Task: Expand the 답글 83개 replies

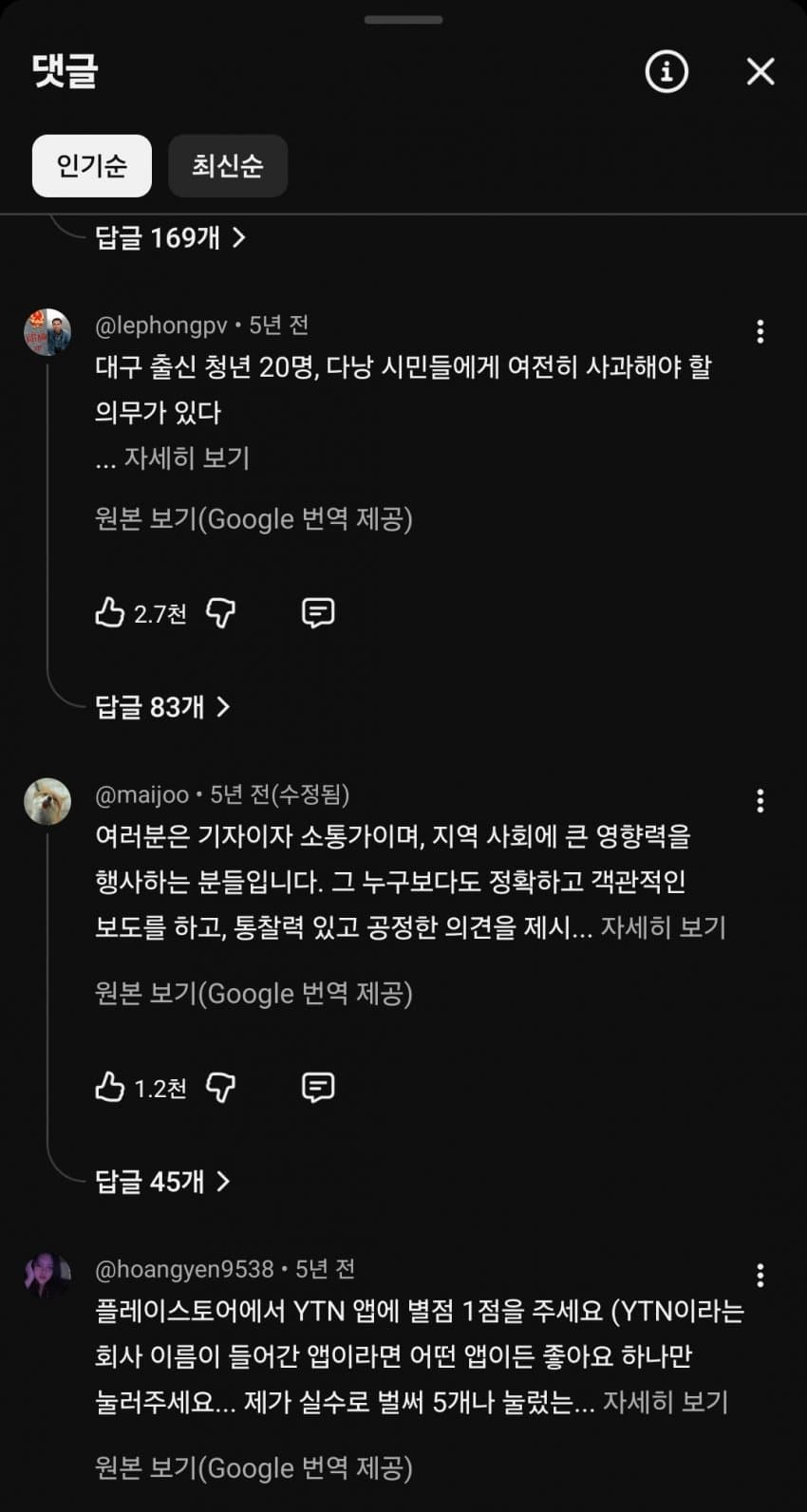Action: tap(162, 706)
